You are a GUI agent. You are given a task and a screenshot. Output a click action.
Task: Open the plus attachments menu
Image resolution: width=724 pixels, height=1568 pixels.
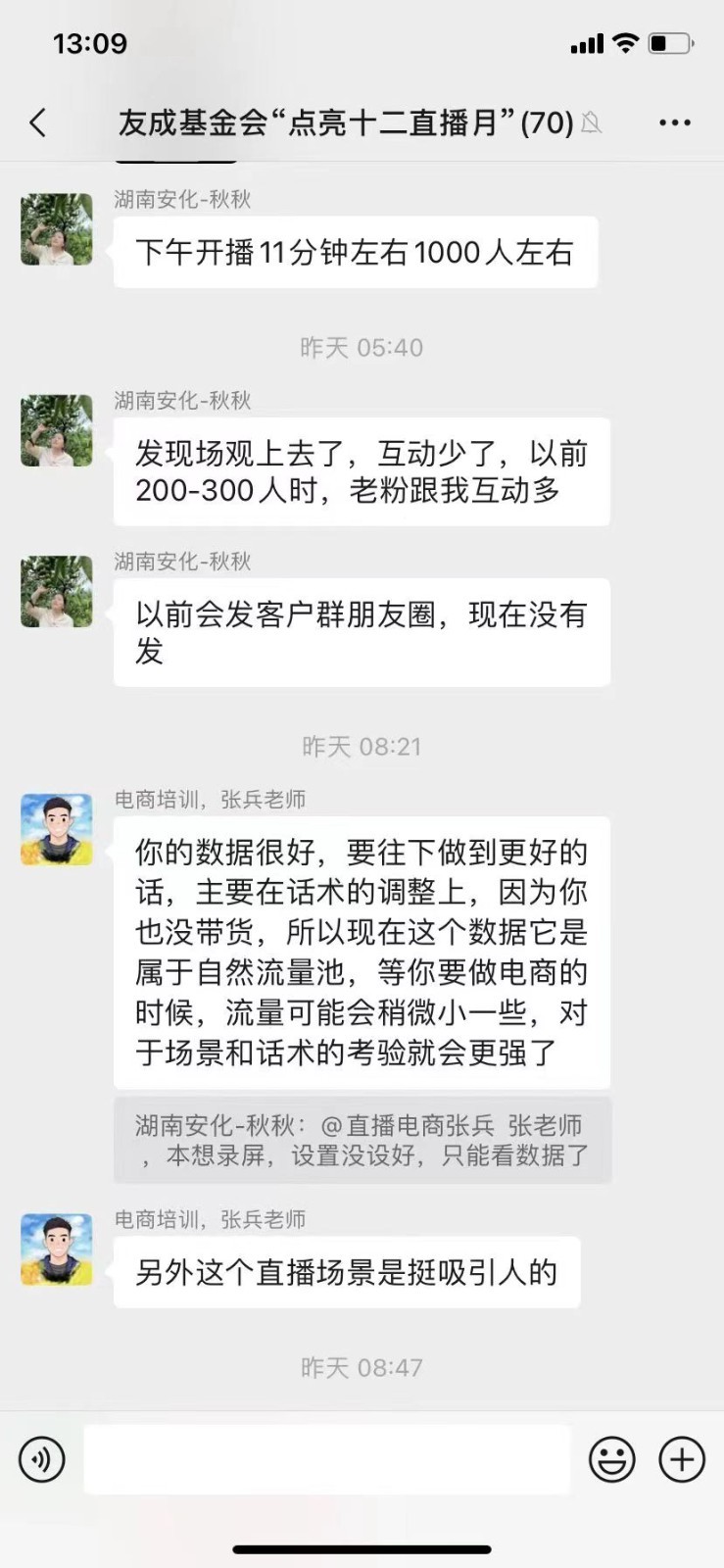(682, 1459)
